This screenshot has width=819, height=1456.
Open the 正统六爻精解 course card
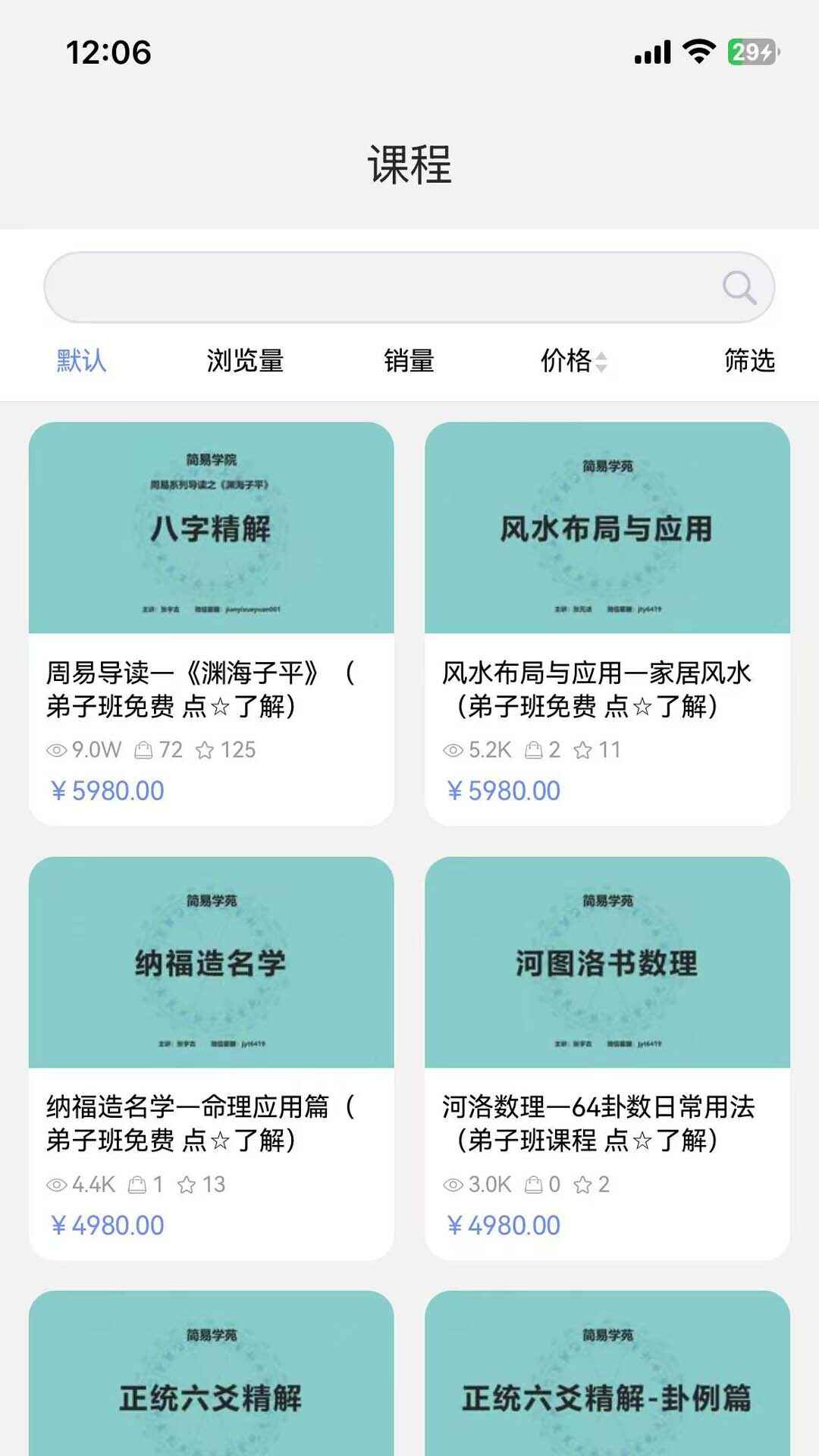click(211, 1380)
